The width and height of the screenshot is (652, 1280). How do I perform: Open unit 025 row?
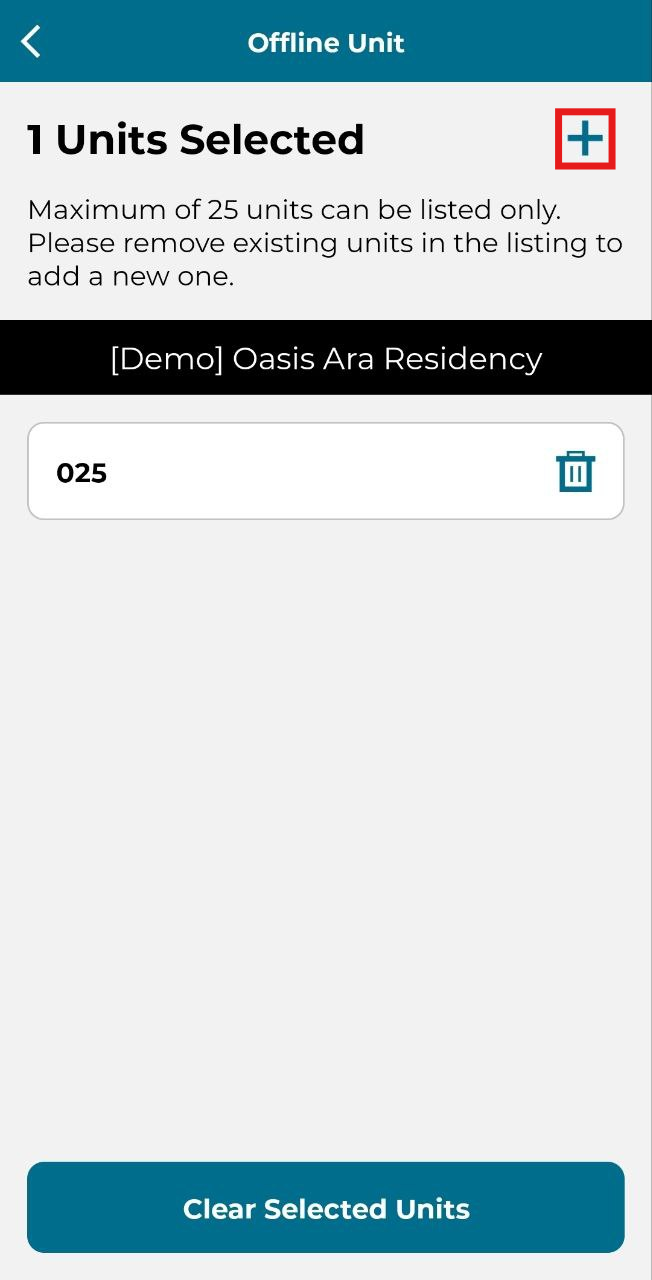280,472
